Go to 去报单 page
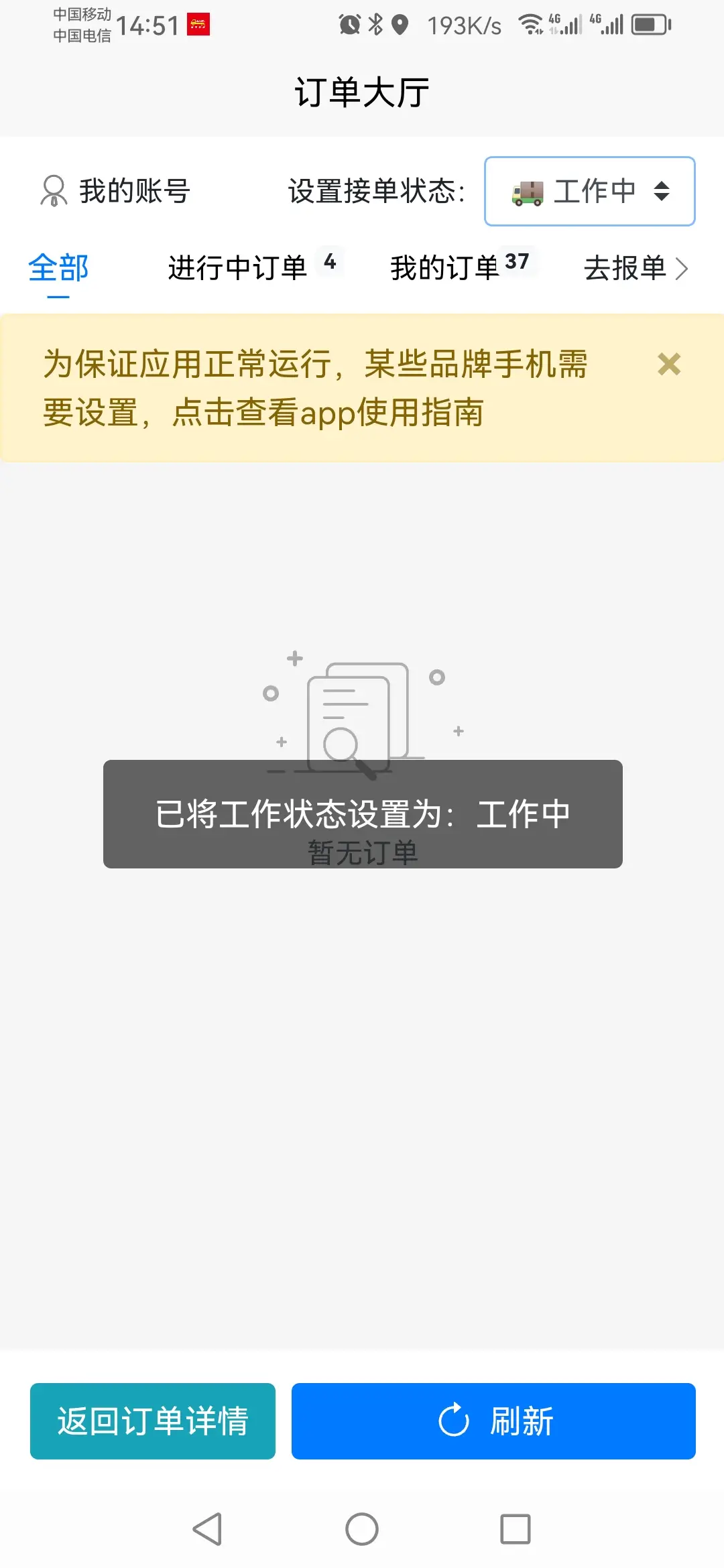The image size is (724, 1568). pos(636,269)
